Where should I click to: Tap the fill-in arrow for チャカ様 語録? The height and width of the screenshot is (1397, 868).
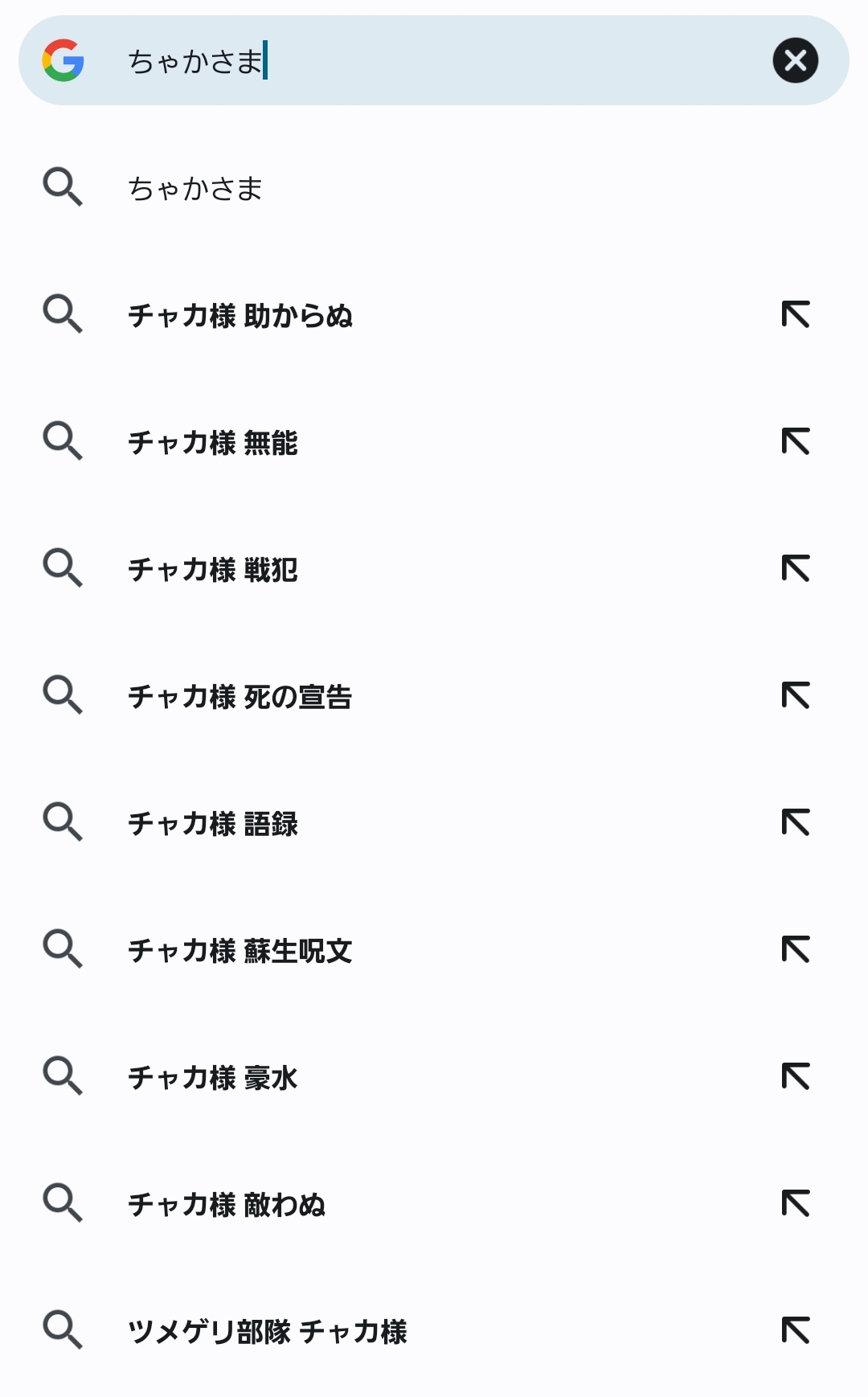pyautogui.click(x=795, y=822)
